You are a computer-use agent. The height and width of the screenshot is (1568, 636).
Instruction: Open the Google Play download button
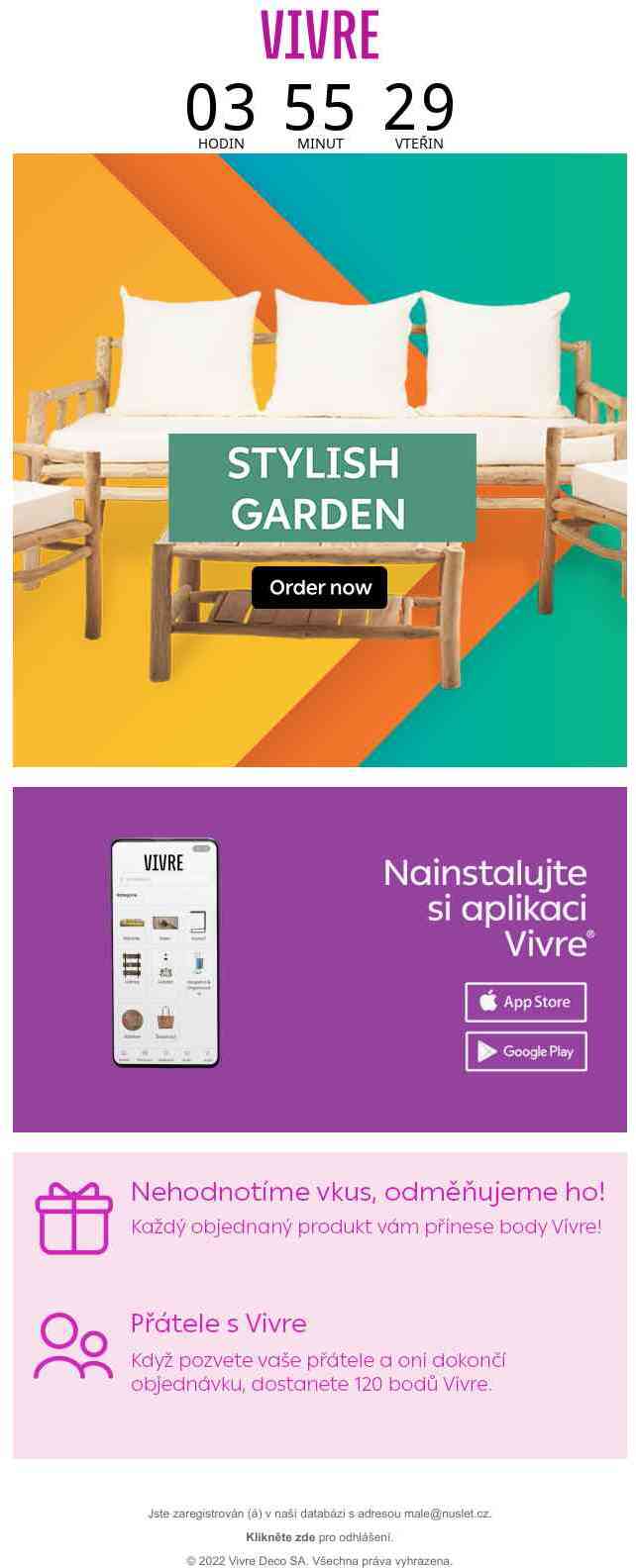tap(525, 1051)
